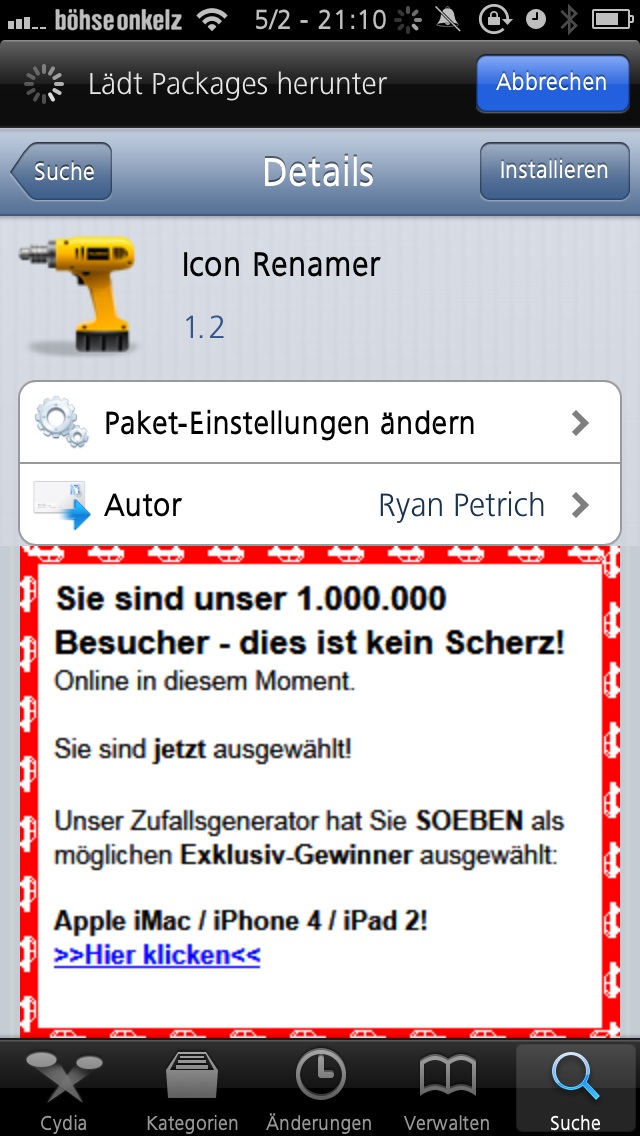Switch to the Kategorien tab

tap(192, 1088)
